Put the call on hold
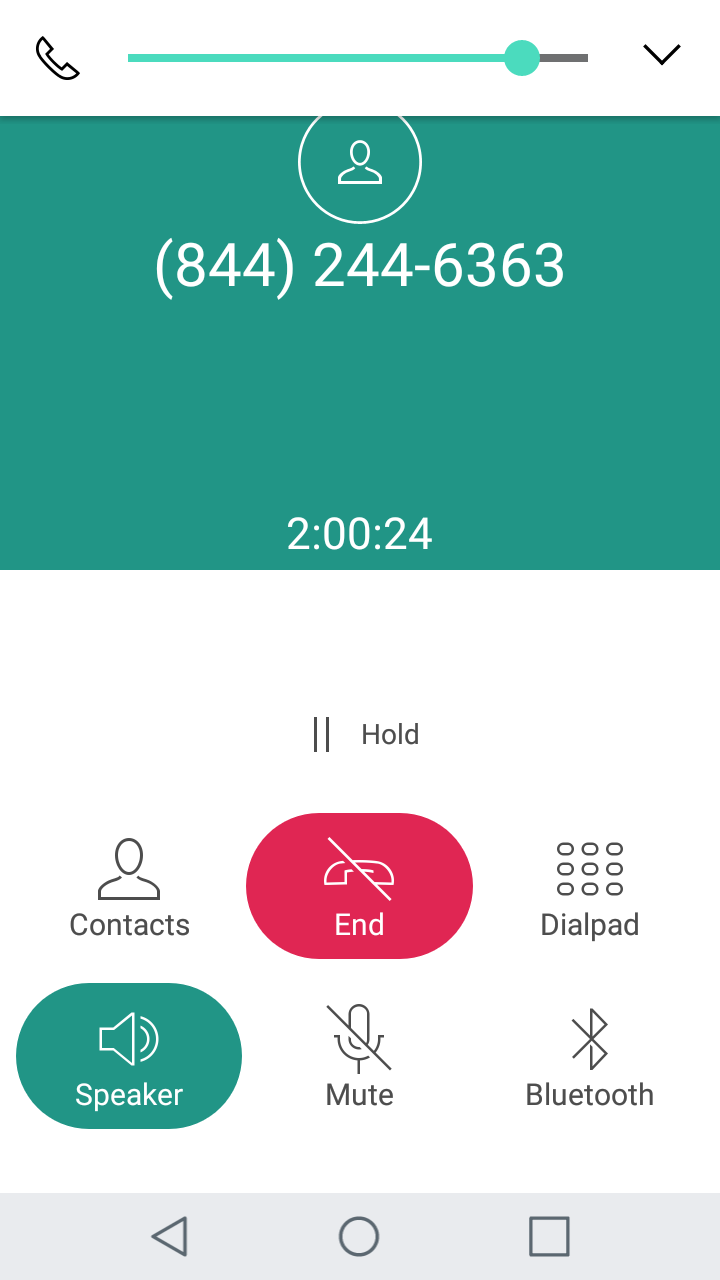 click(x=365, y=734)
